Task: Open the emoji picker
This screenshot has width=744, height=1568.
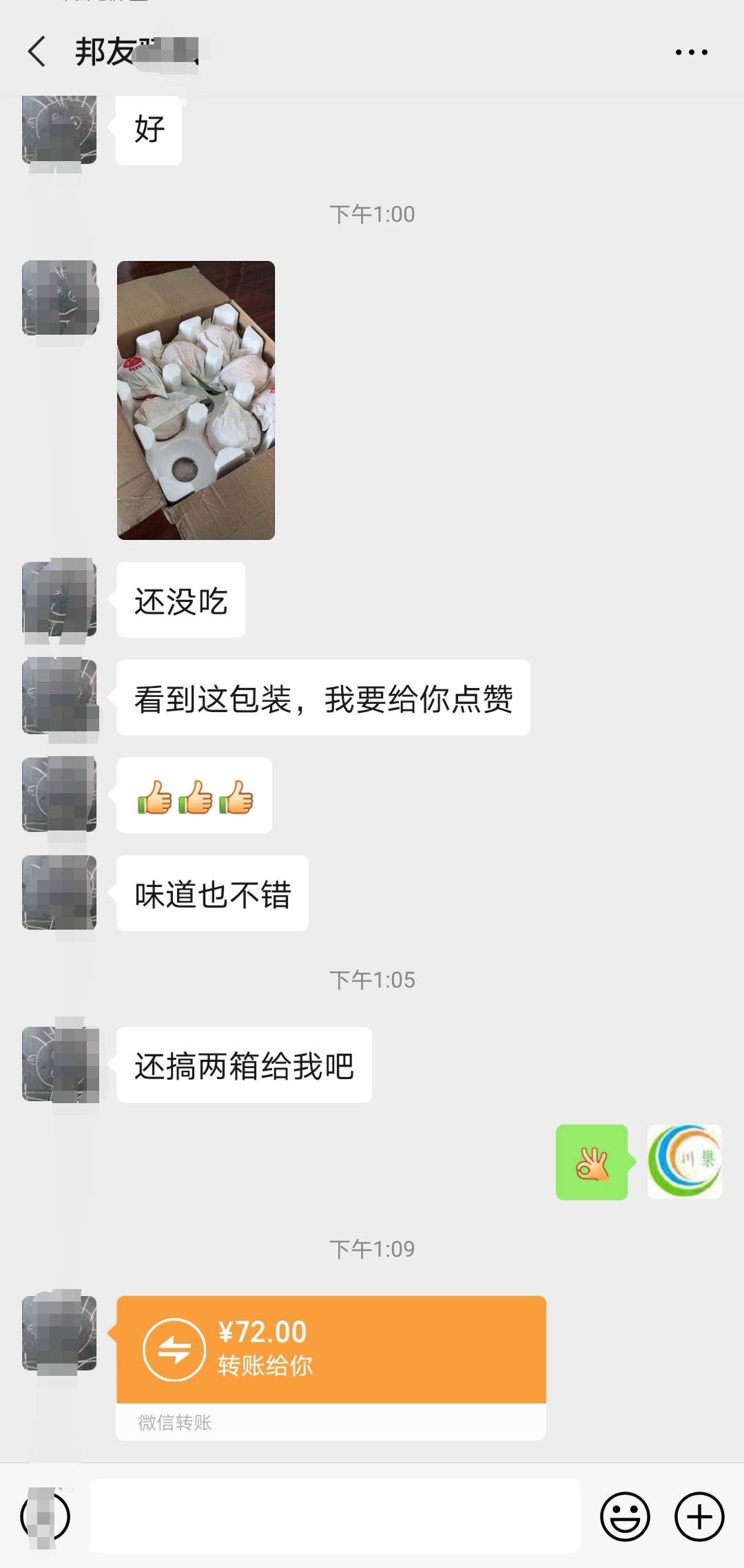Action: (x=625, y=1516)
